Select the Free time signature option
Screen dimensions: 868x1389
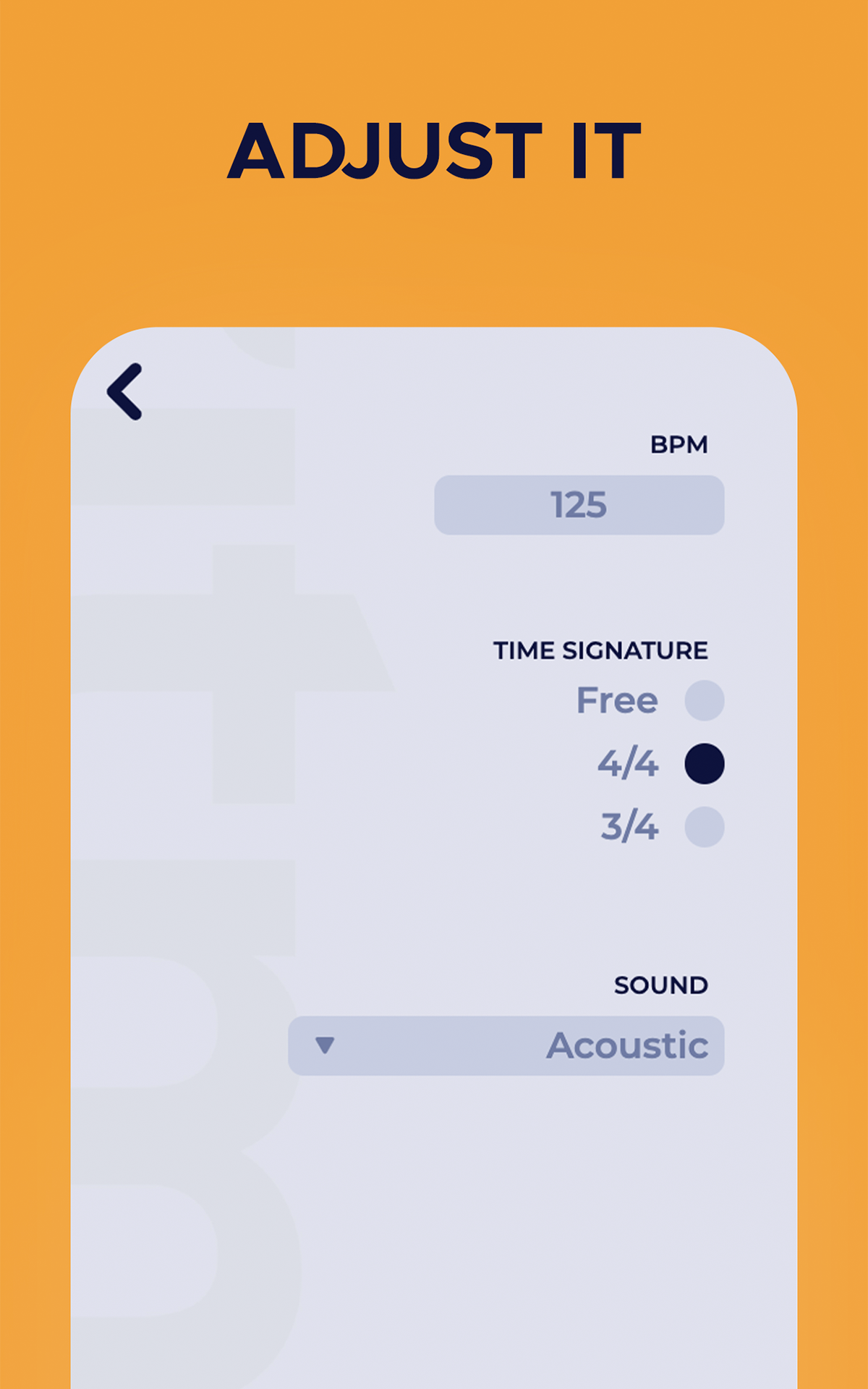tap(703, 699)
